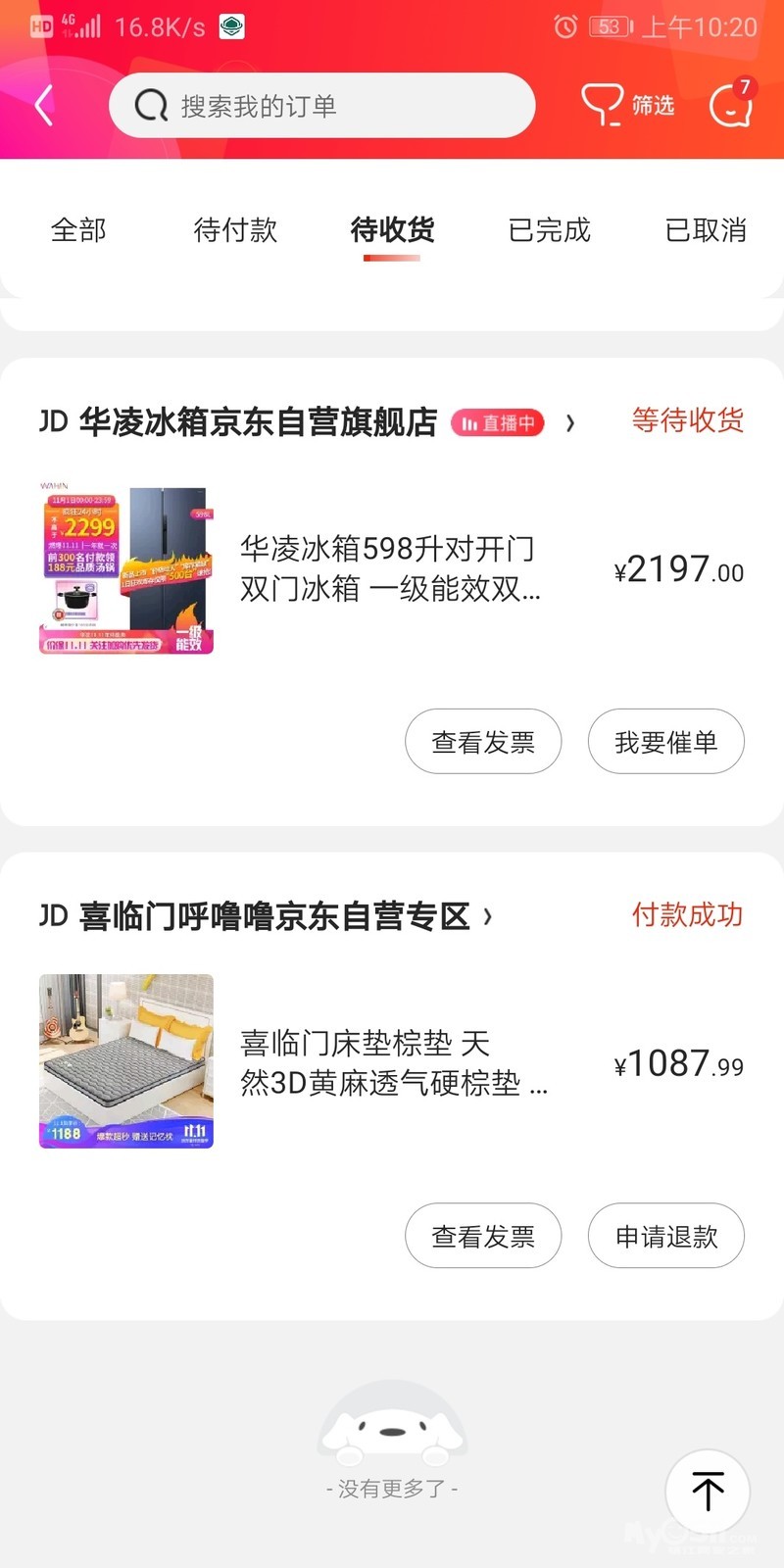Viewport: 784px width, 1568px height.
Task: Open the 筛选 order filter
Action: (x=628, y=105)
